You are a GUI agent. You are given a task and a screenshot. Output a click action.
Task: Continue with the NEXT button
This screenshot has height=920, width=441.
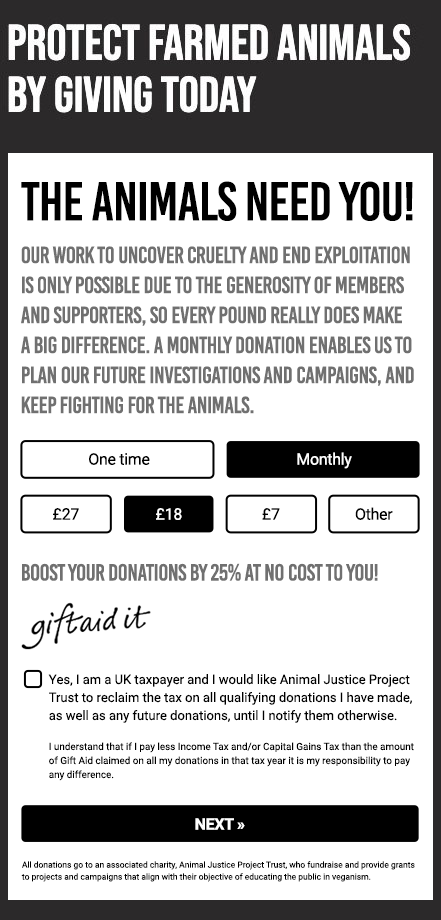[x=220, y=824]
